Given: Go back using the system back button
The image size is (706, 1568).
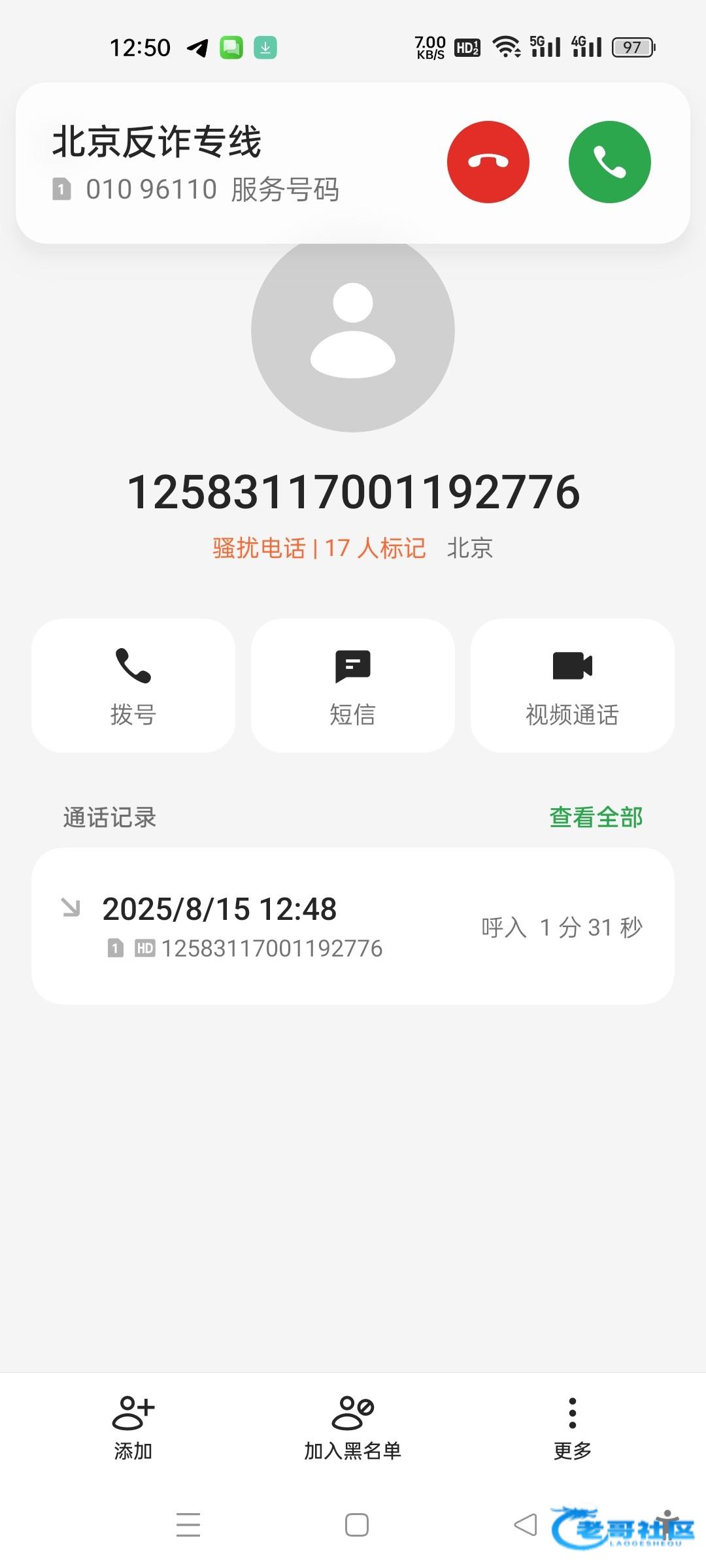Looking at the screenshot, I should 526,1525.
